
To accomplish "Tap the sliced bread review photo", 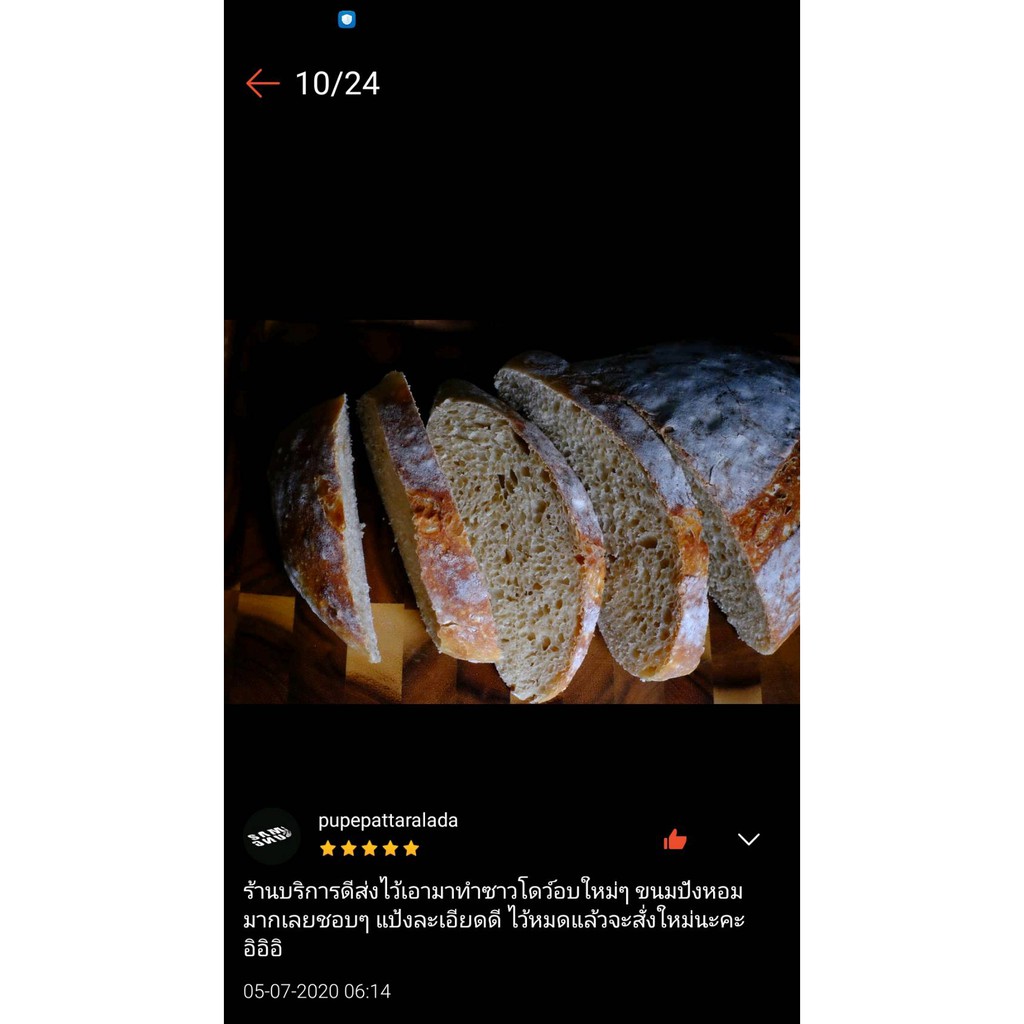I will [x=512, y=511].
